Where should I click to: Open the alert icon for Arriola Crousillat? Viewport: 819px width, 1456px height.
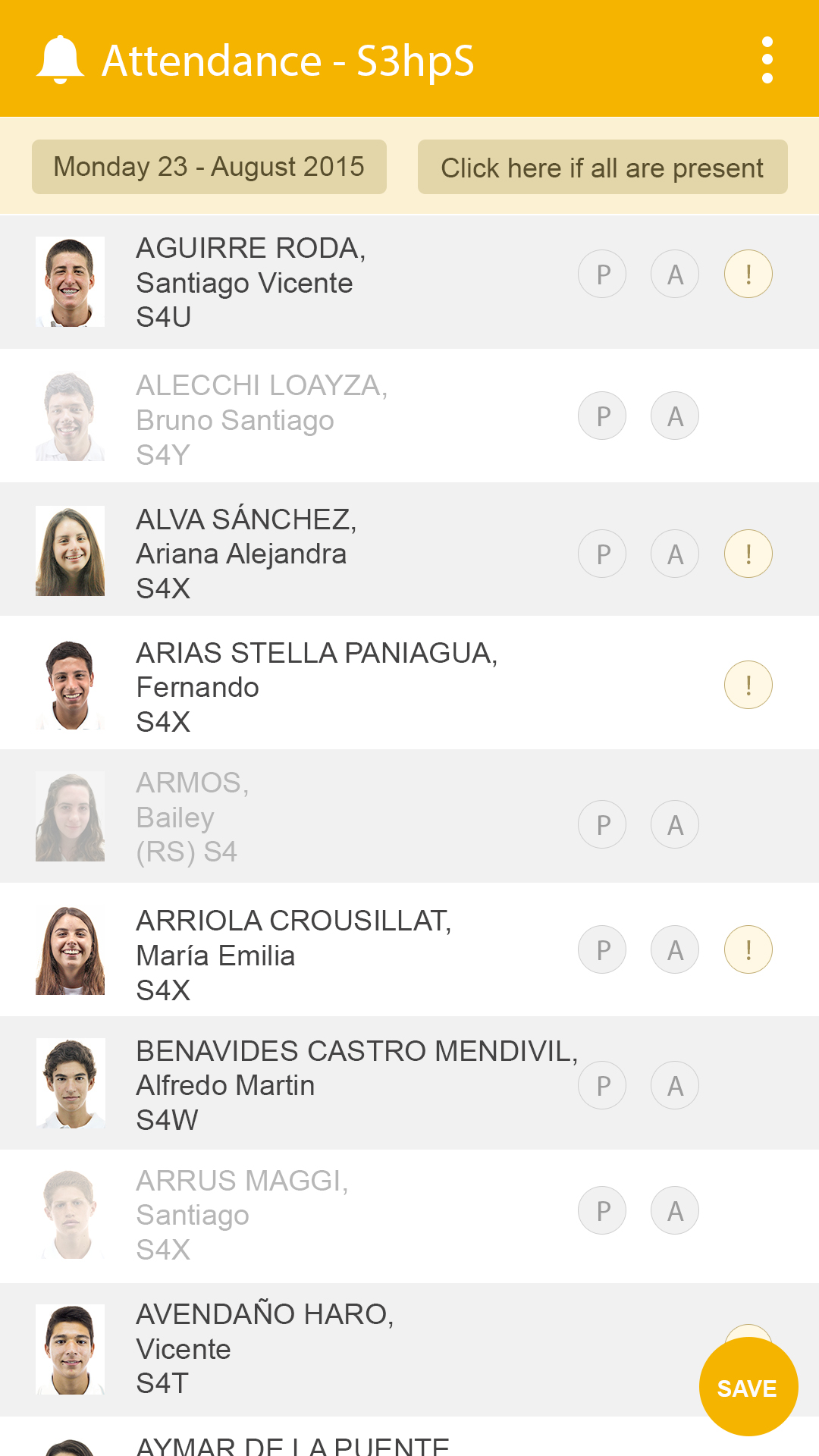[x=748, y=949]
